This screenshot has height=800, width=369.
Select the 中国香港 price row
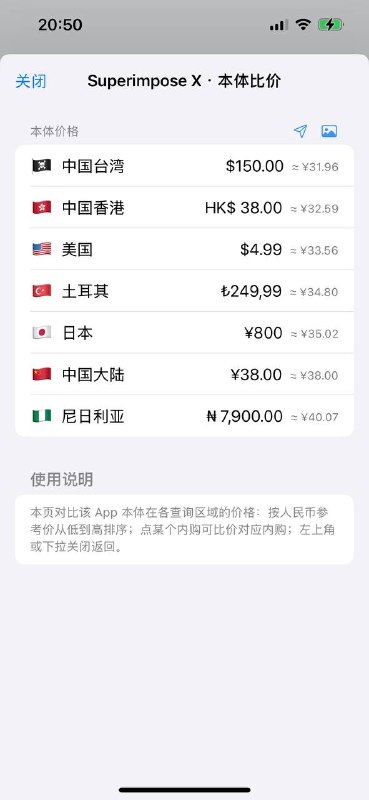[184, 208]
